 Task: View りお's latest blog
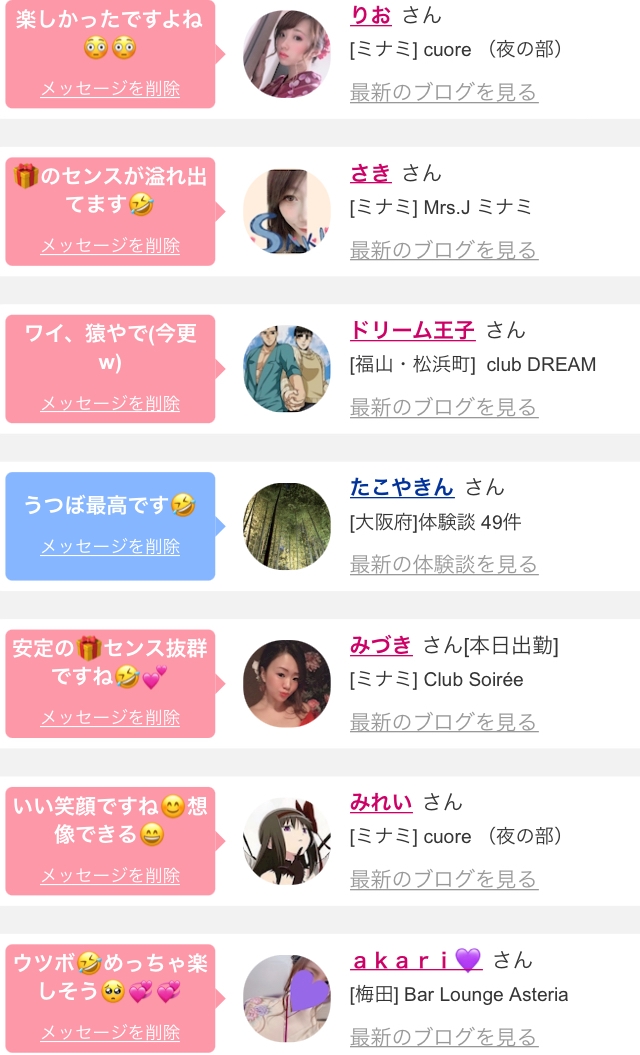click(x=443, y=93)
